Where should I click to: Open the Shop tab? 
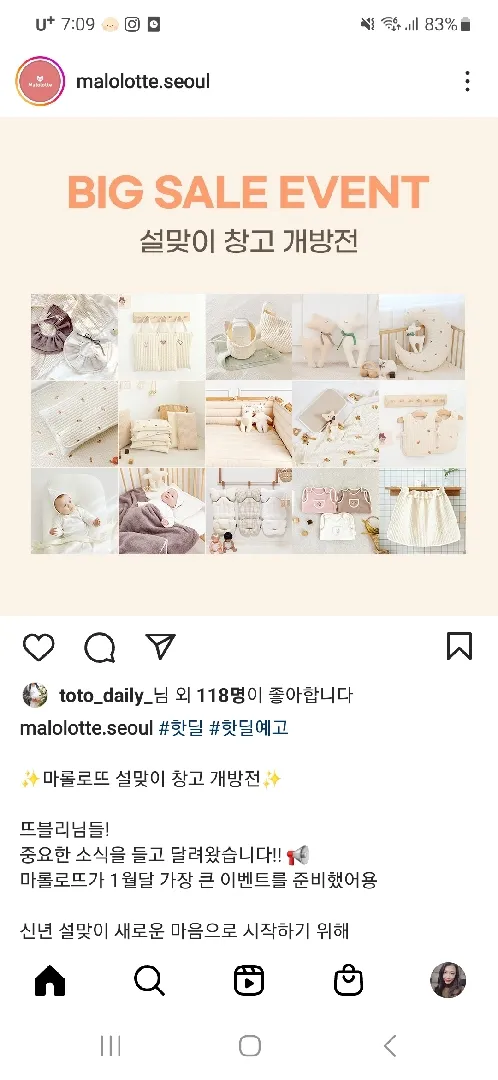point(349,980)
